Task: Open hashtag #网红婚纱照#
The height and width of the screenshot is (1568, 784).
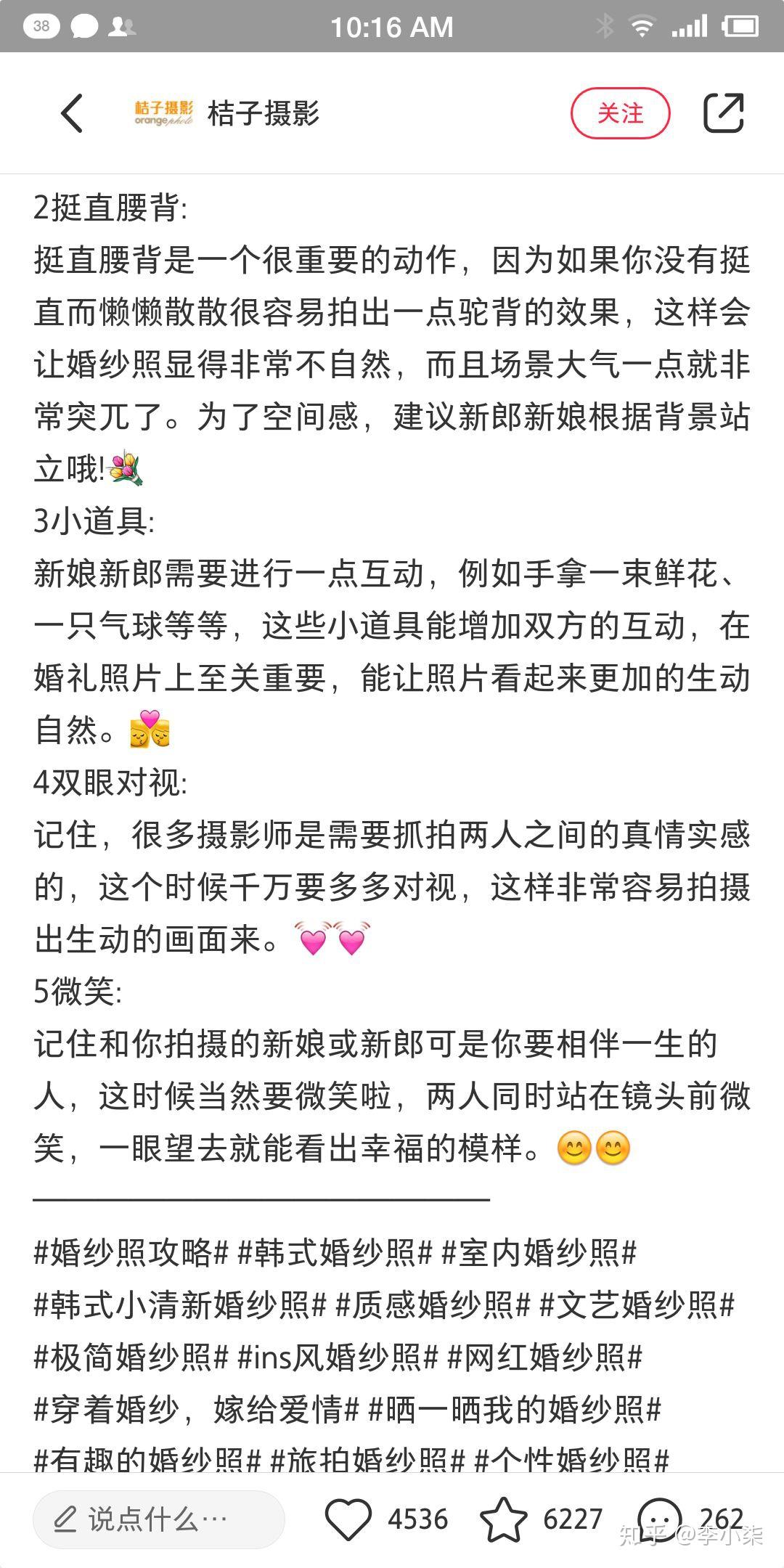Action: point(545,1357)
